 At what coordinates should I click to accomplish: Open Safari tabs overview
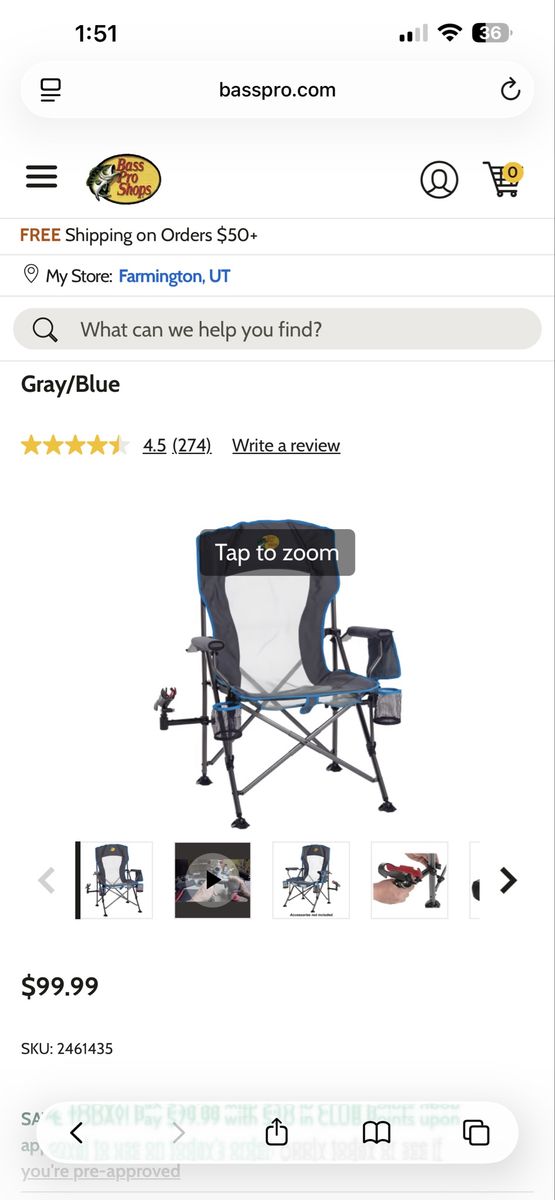476,1132
